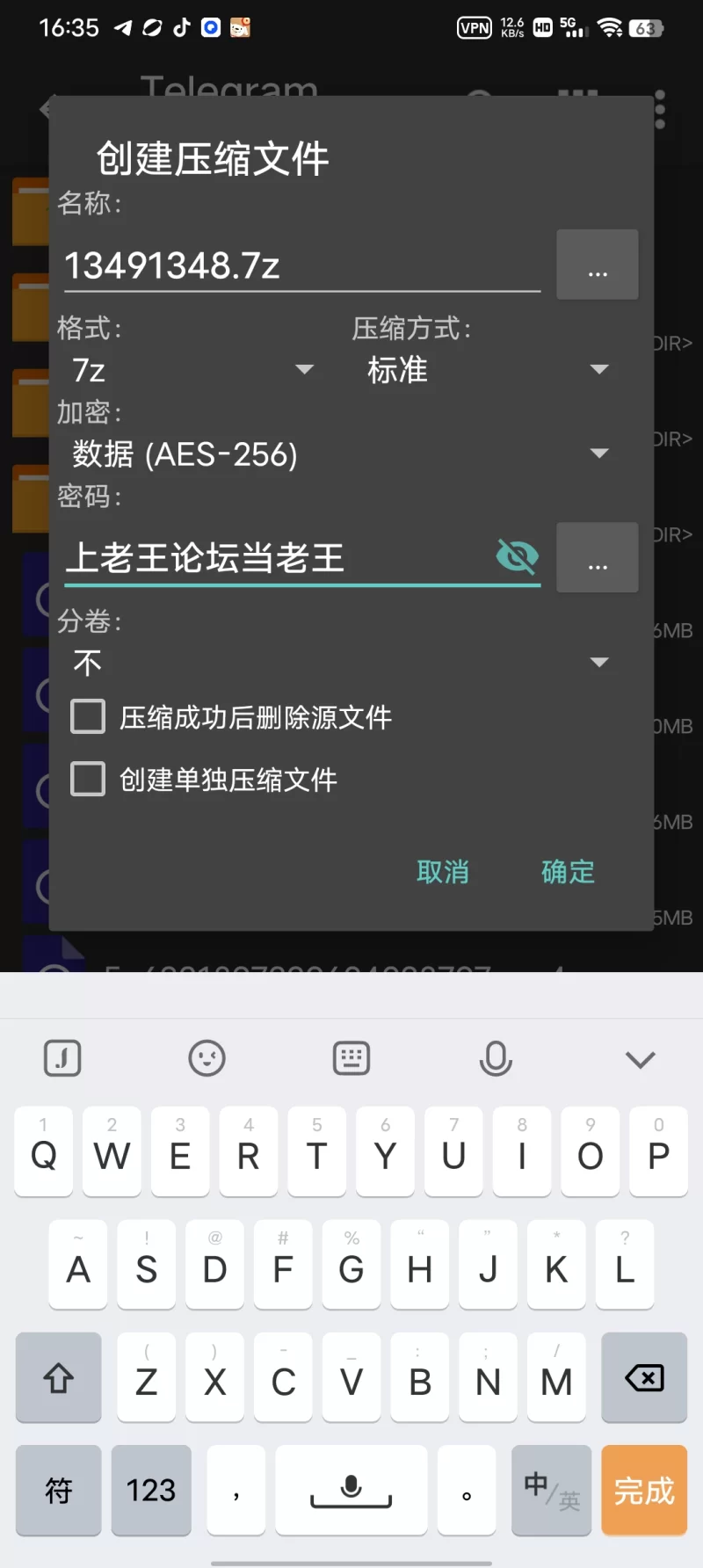The image size is (703, 1568).
Task: Collapse the keyboard with the down chevron
Action: (x=640, y=1059)
